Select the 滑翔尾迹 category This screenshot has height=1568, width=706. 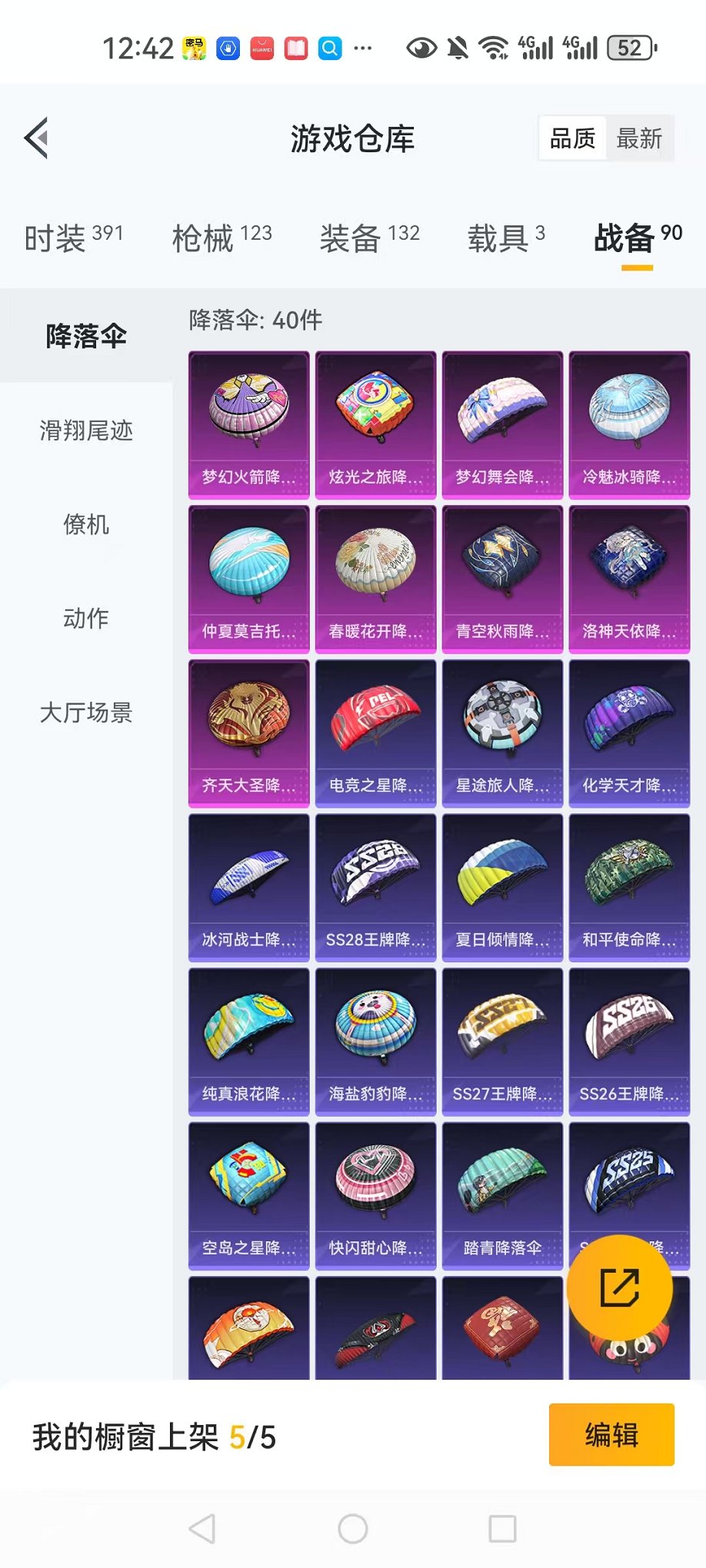pyautogui.click(x=86, y=430)
